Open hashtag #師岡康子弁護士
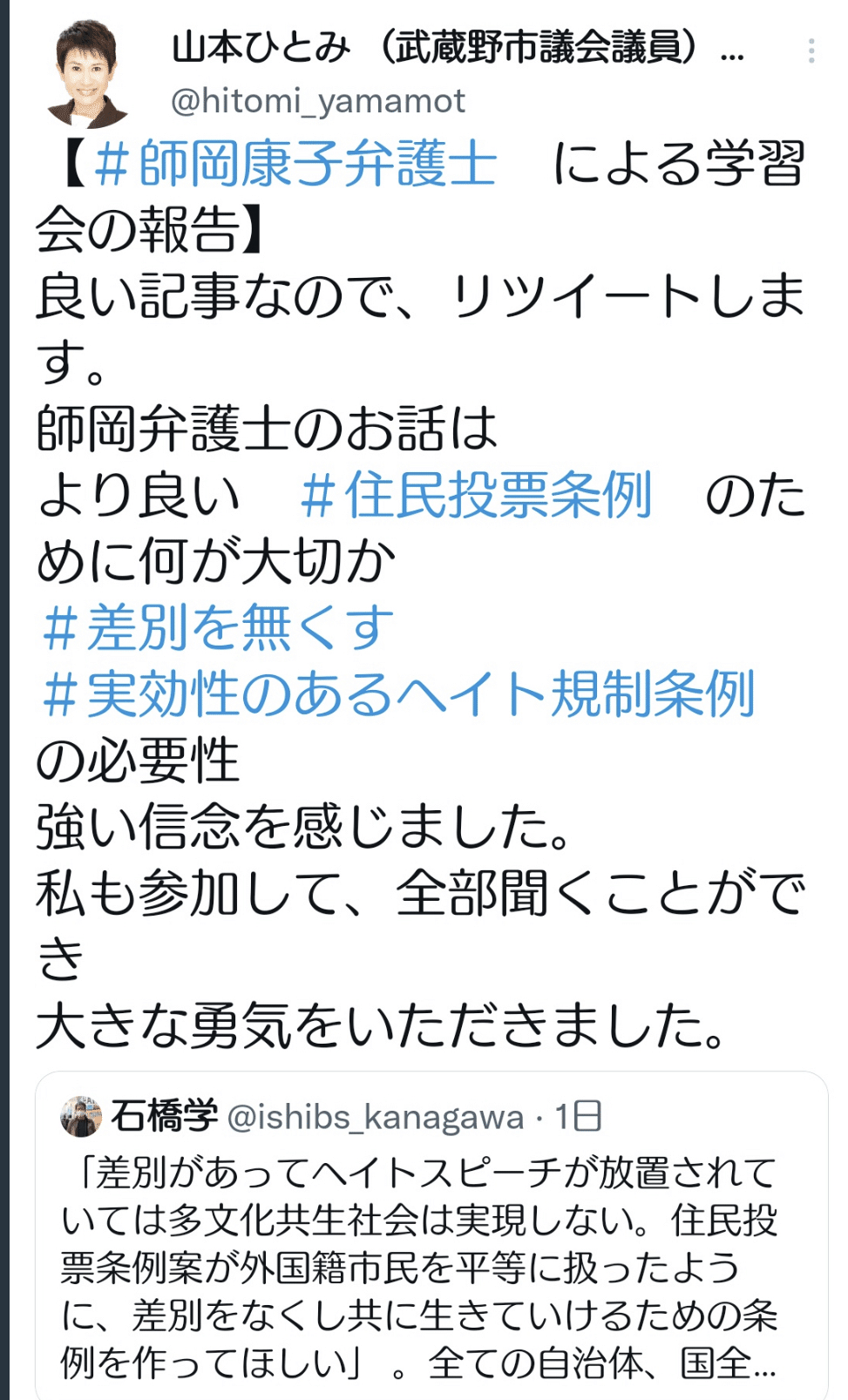The height and width of the screenshot is (1400, 848). click(x=295, y=165)
